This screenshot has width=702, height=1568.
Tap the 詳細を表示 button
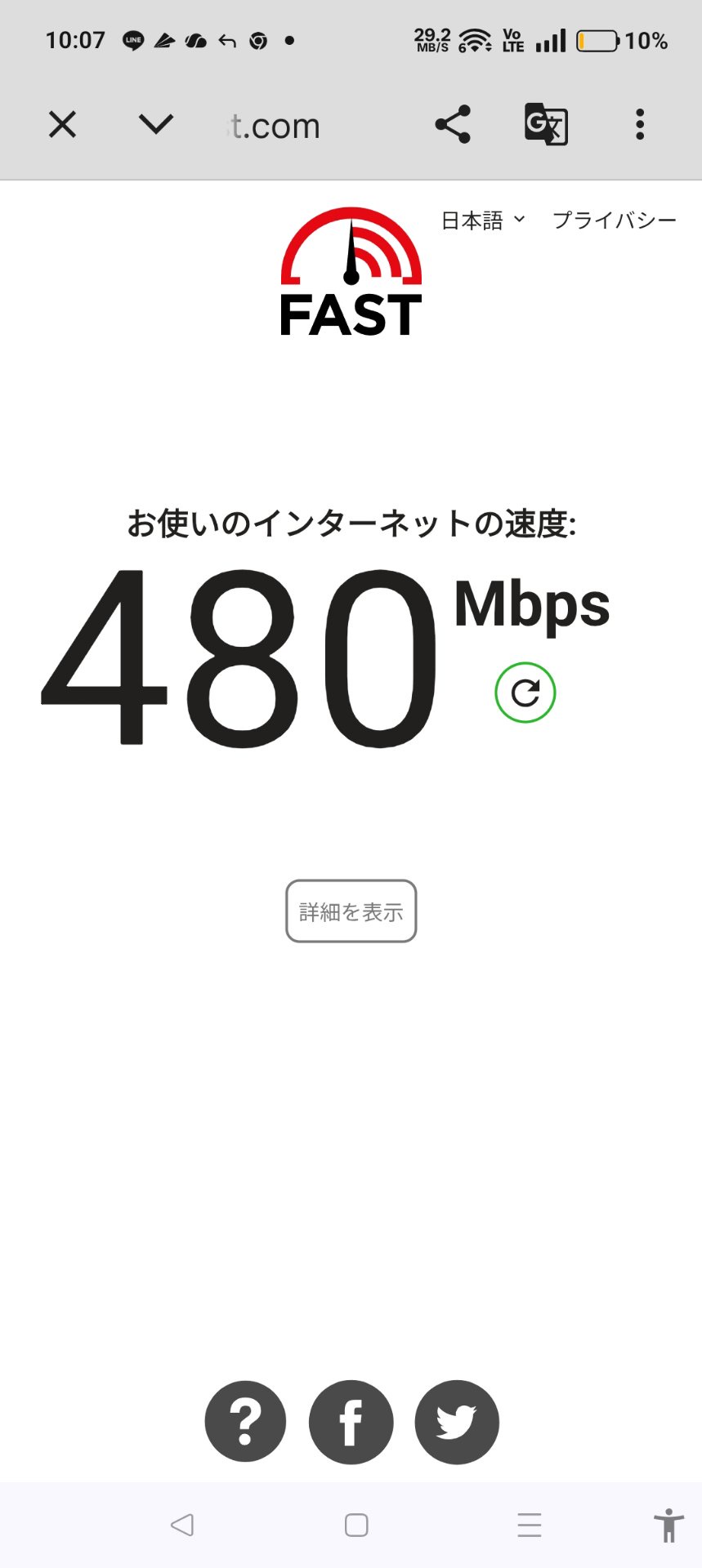click(351, 911)
